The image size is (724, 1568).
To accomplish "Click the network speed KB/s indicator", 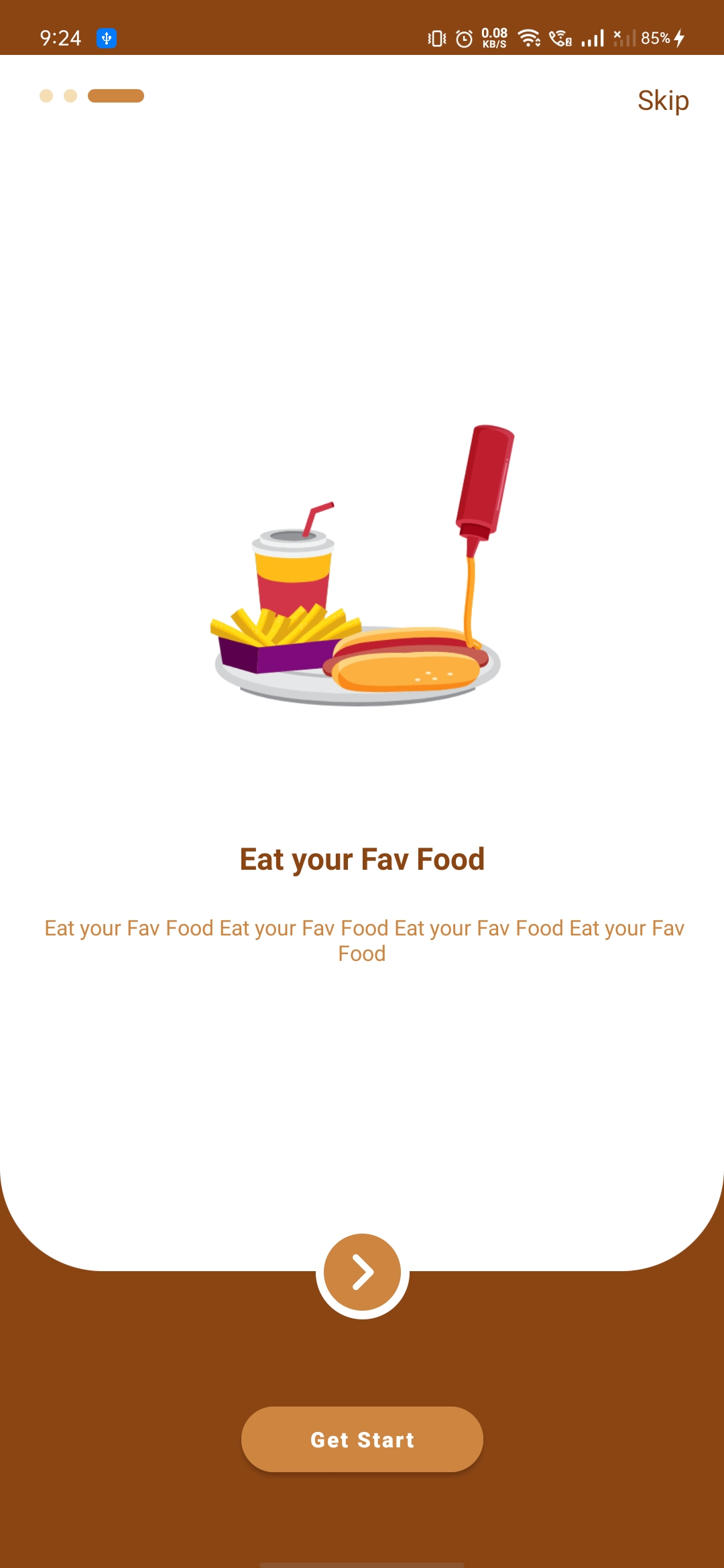I will 494,37.
